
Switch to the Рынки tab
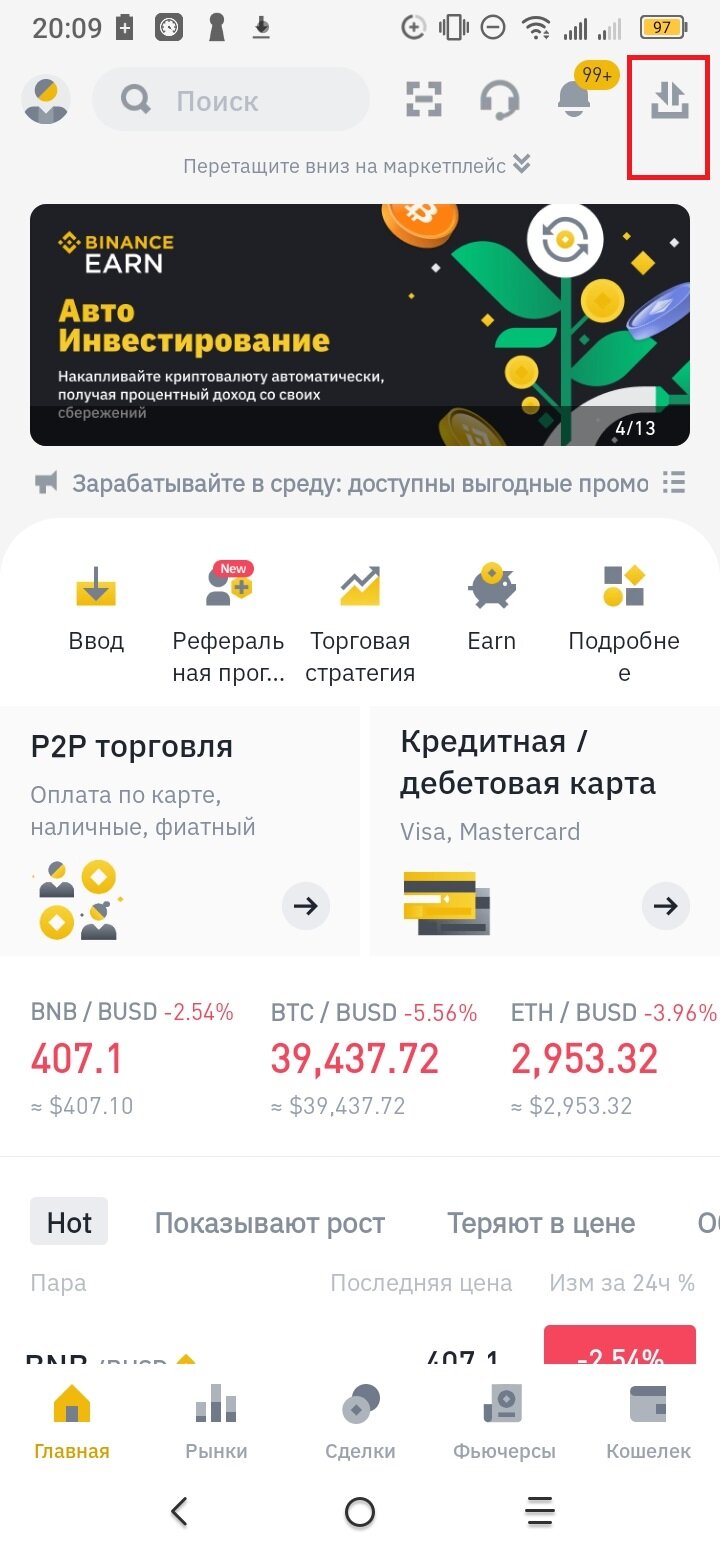(216, 1420)
